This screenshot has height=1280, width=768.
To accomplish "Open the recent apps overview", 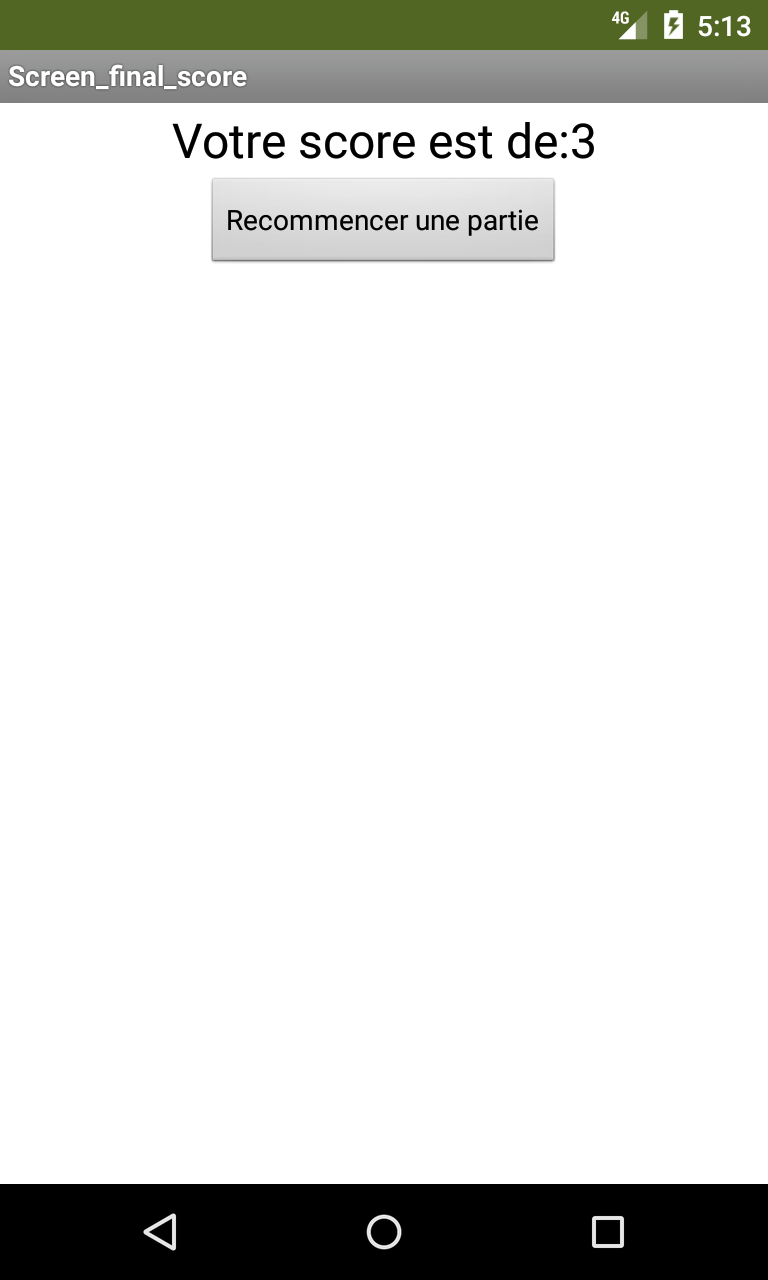I will point(608,1232).
